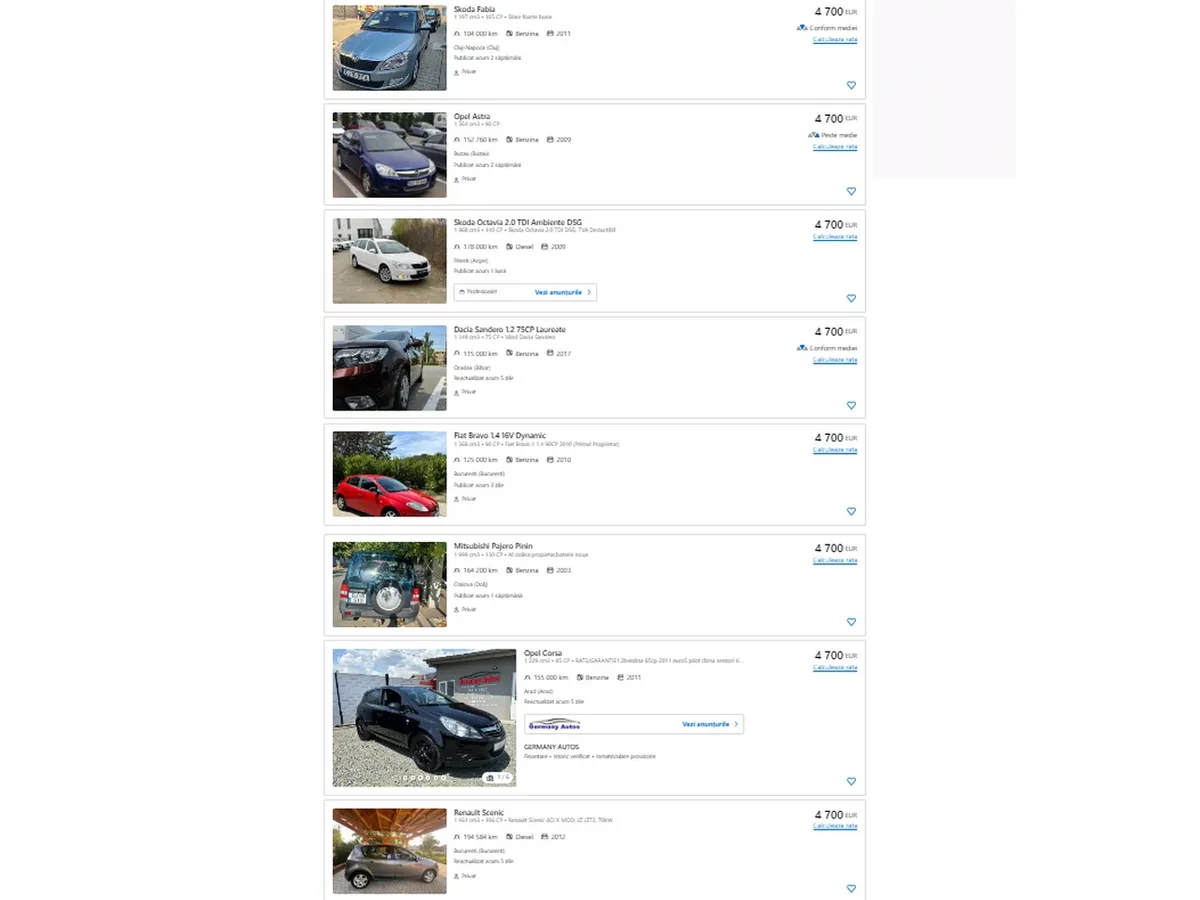Calculate installments for the Opel Astra
This screenshot has height=900, width=1200.
tap(835, 147)
